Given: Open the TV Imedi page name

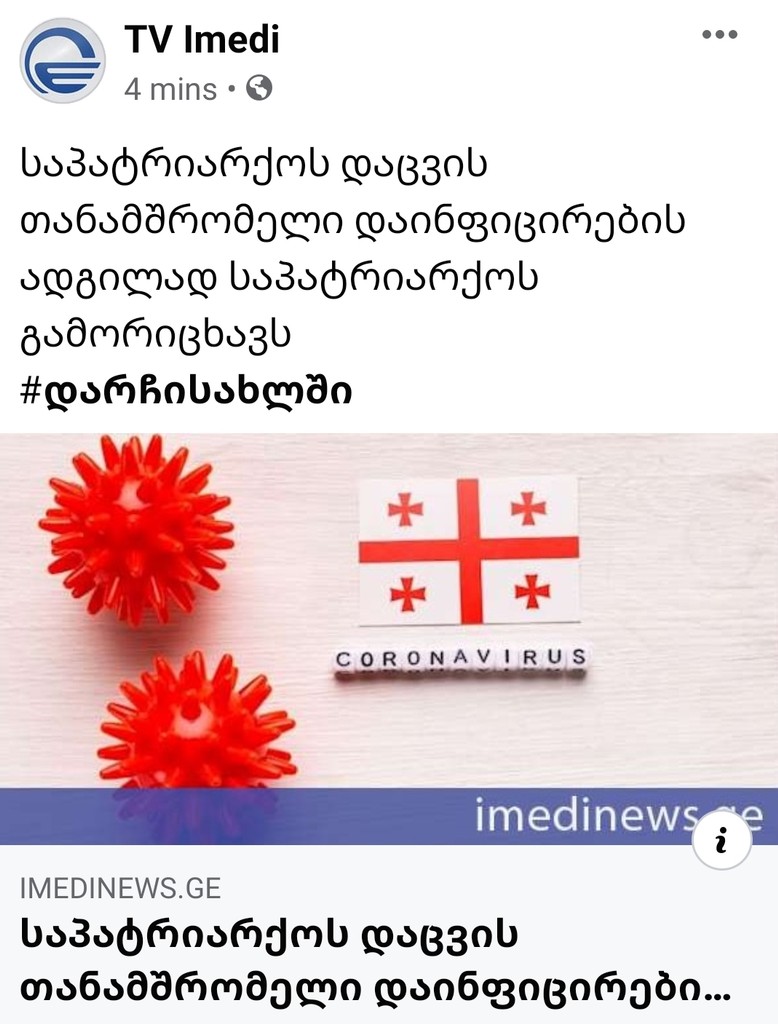Looking at the screenshot, I should [202, 40].
